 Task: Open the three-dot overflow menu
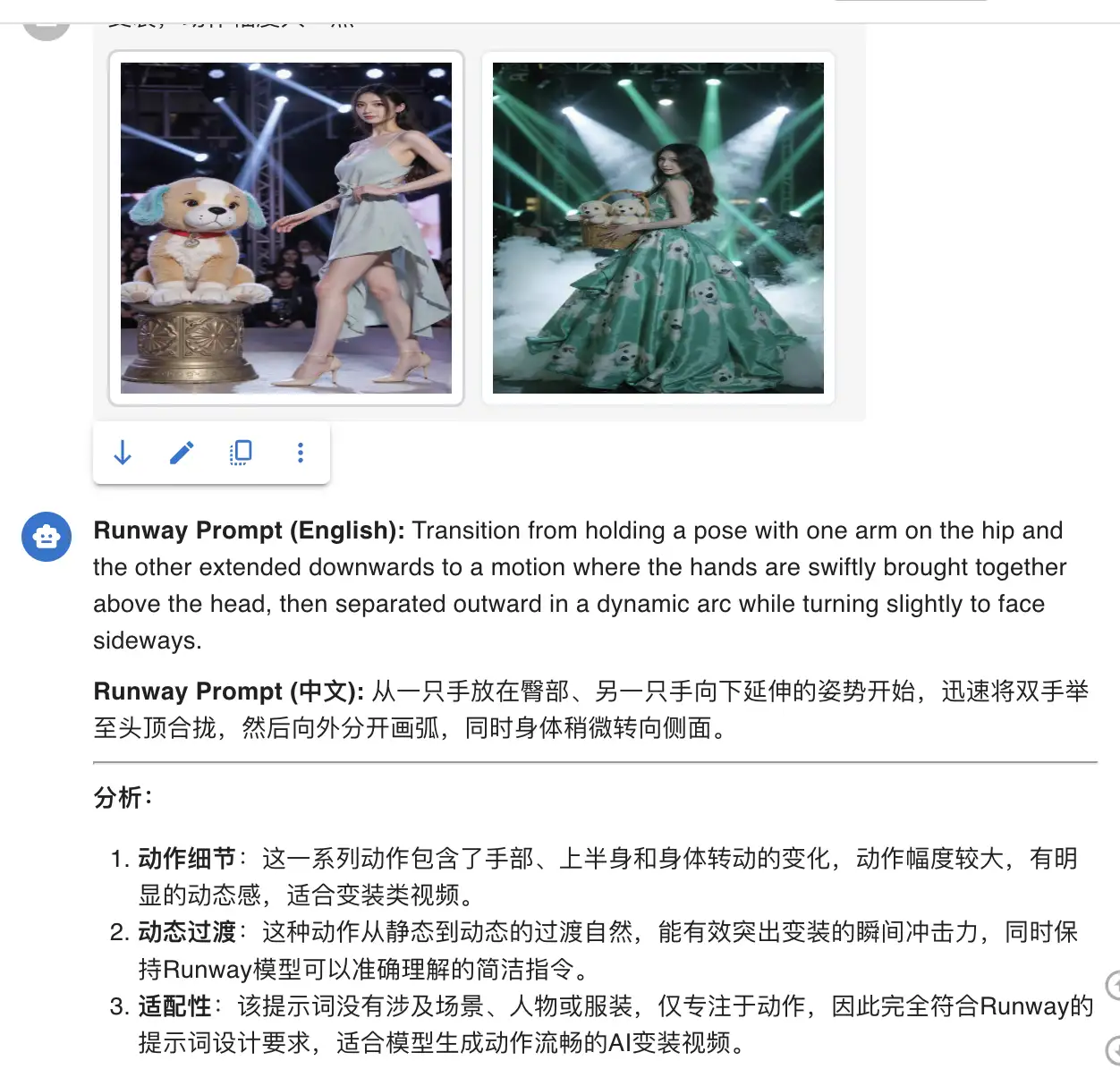[x=301, y=453]
